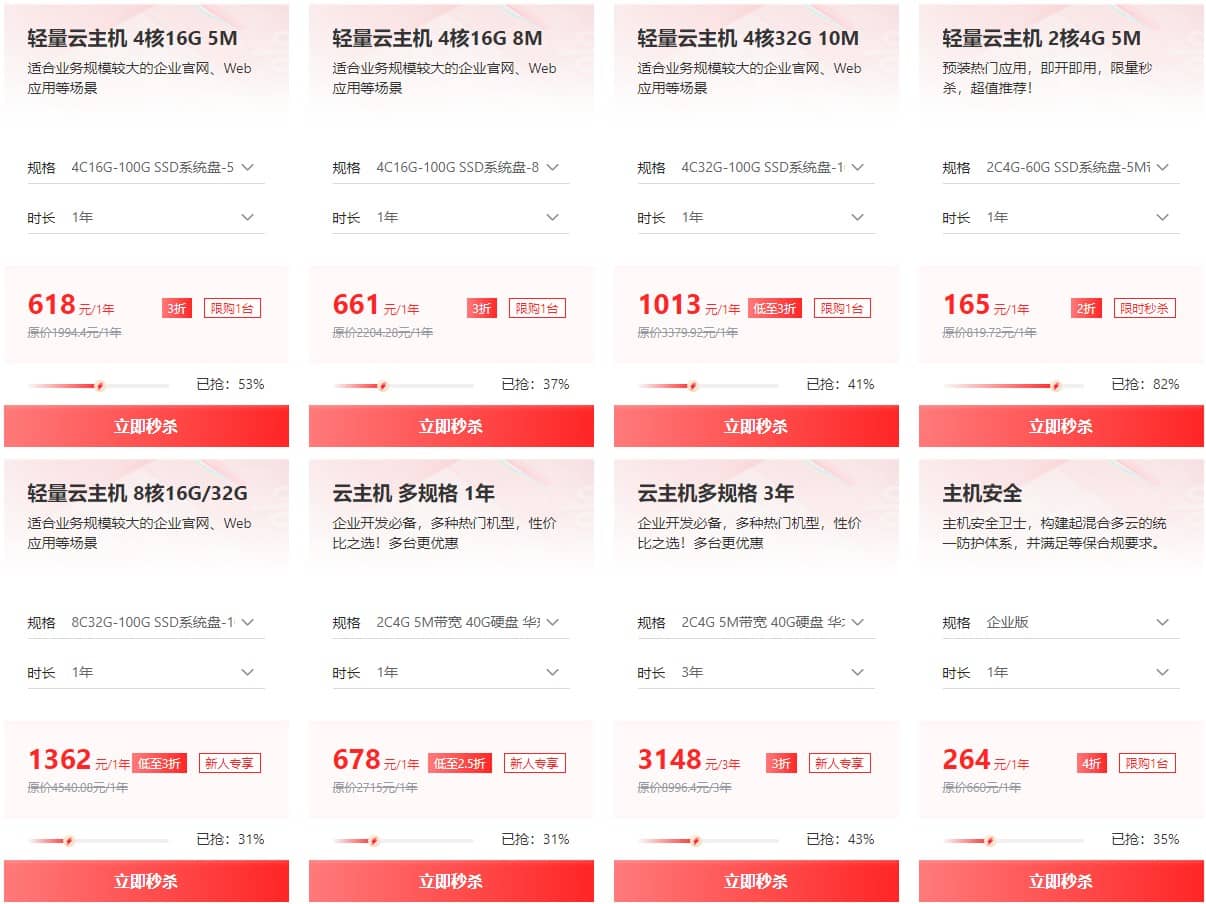Open 规格 企业版 dropdown for 主机安全
The height and width of the screenshot is (904, 1206).
click(x=1080, y=622)
